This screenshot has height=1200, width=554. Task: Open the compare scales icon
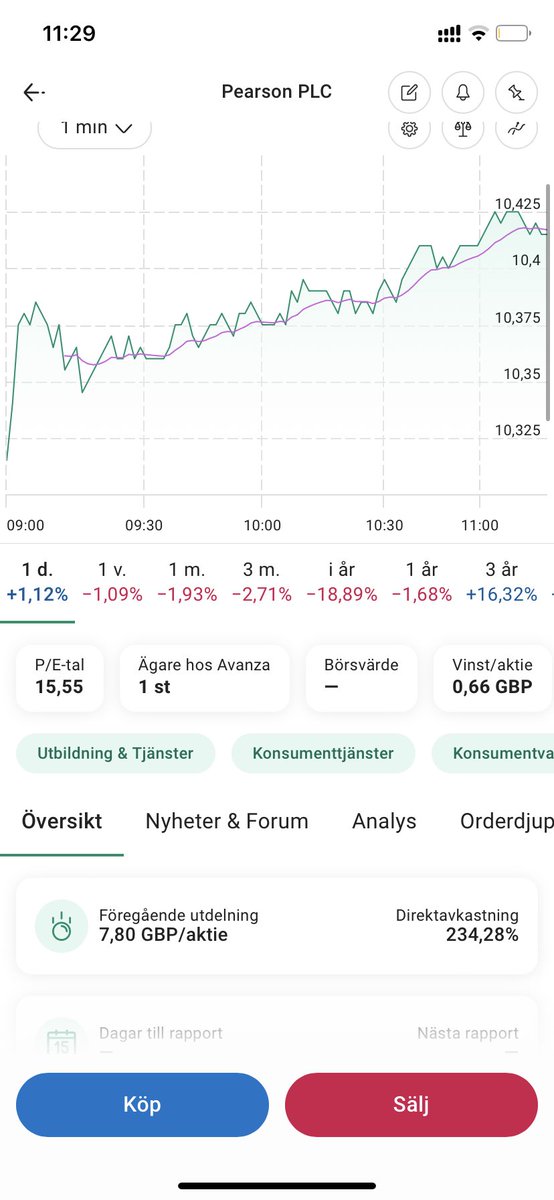pos(463,130)
